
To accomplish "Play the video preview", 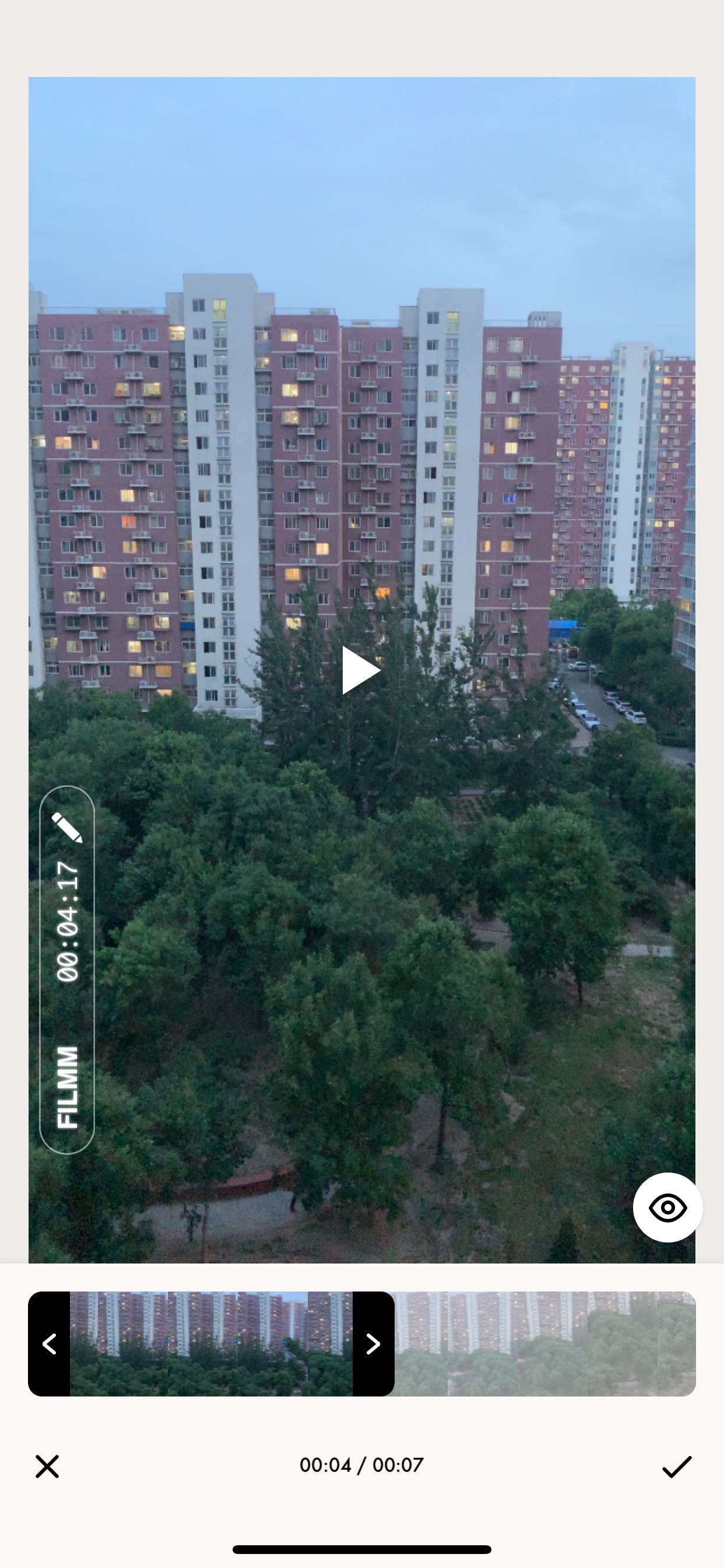I will pyautogui.click(x=361, y=670).
